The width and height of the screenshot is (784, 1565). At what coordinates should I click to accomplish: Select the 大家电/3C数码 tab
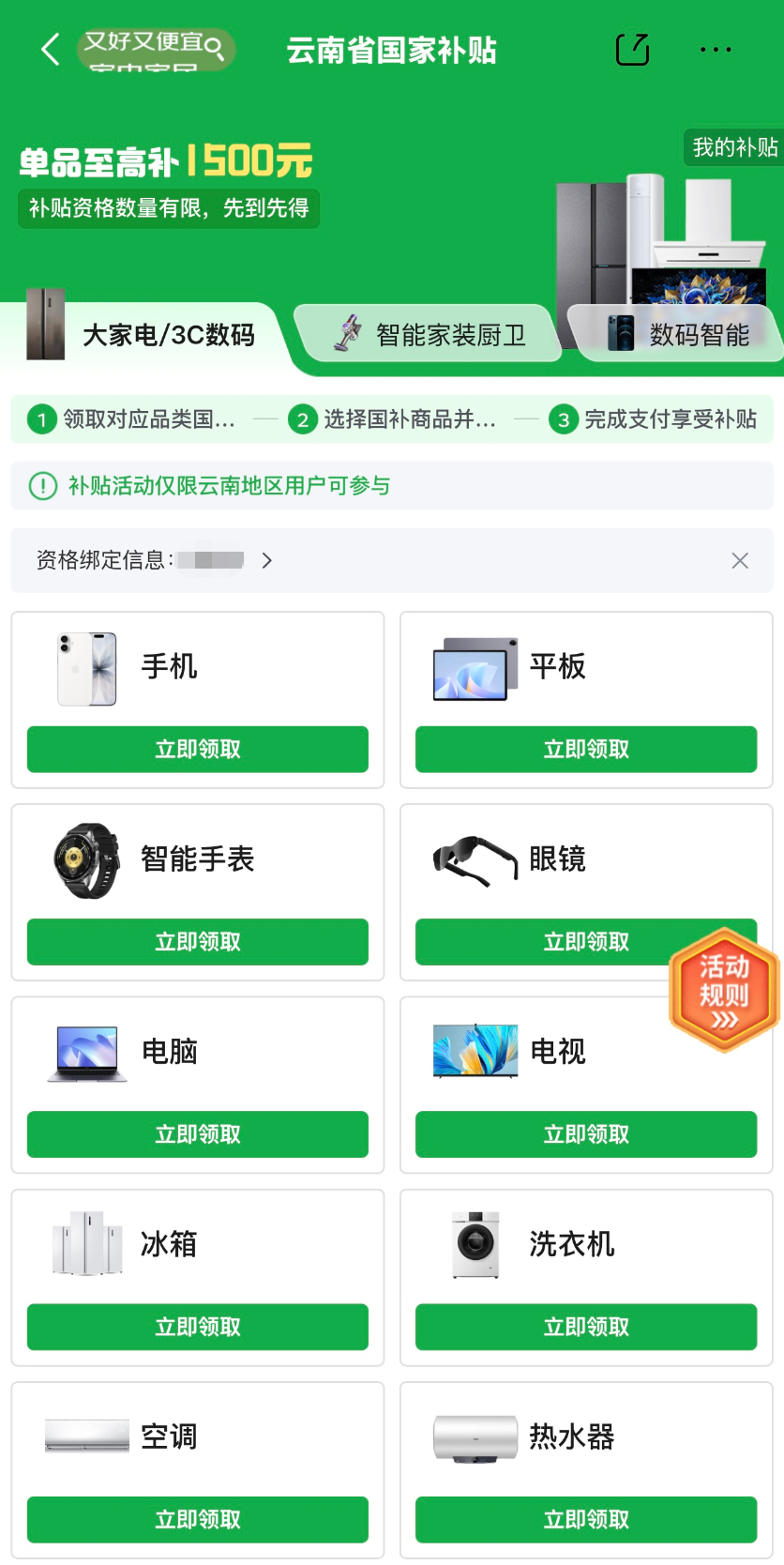tap(143, 334)
